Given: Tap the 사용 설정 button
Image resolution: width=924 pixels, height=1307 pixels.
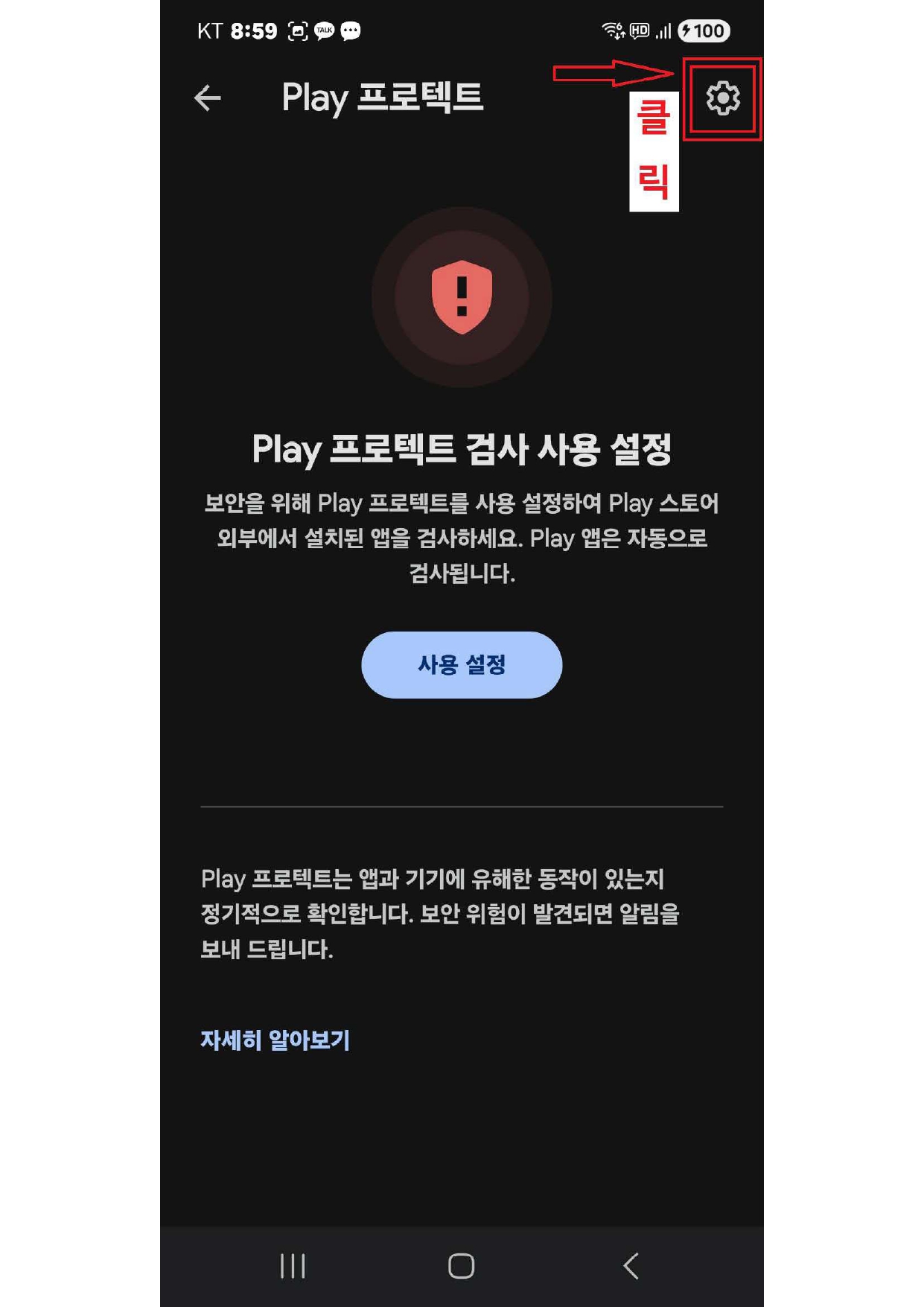Looking at the screenshot, I should (x=462, y=664).
